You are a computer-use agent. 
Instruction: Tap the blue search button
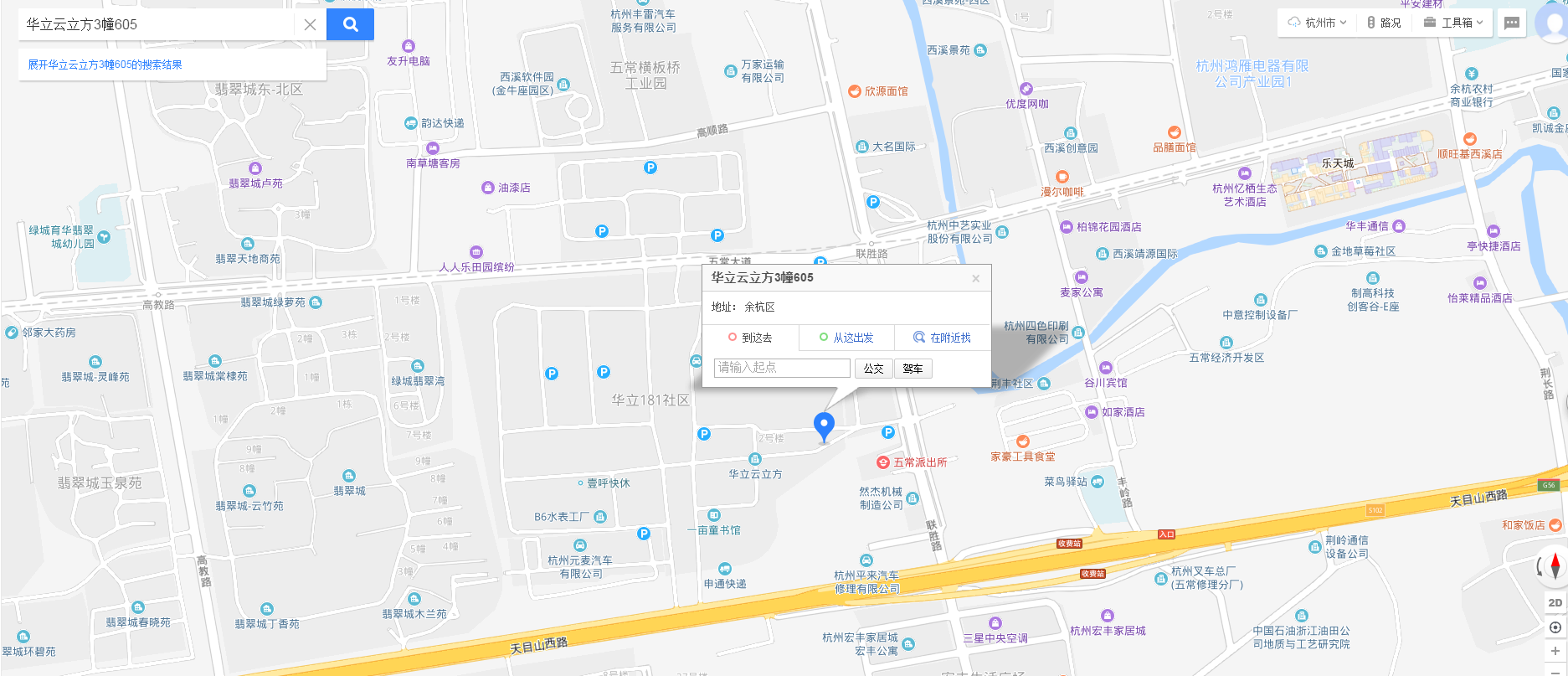tap(350, 24)
